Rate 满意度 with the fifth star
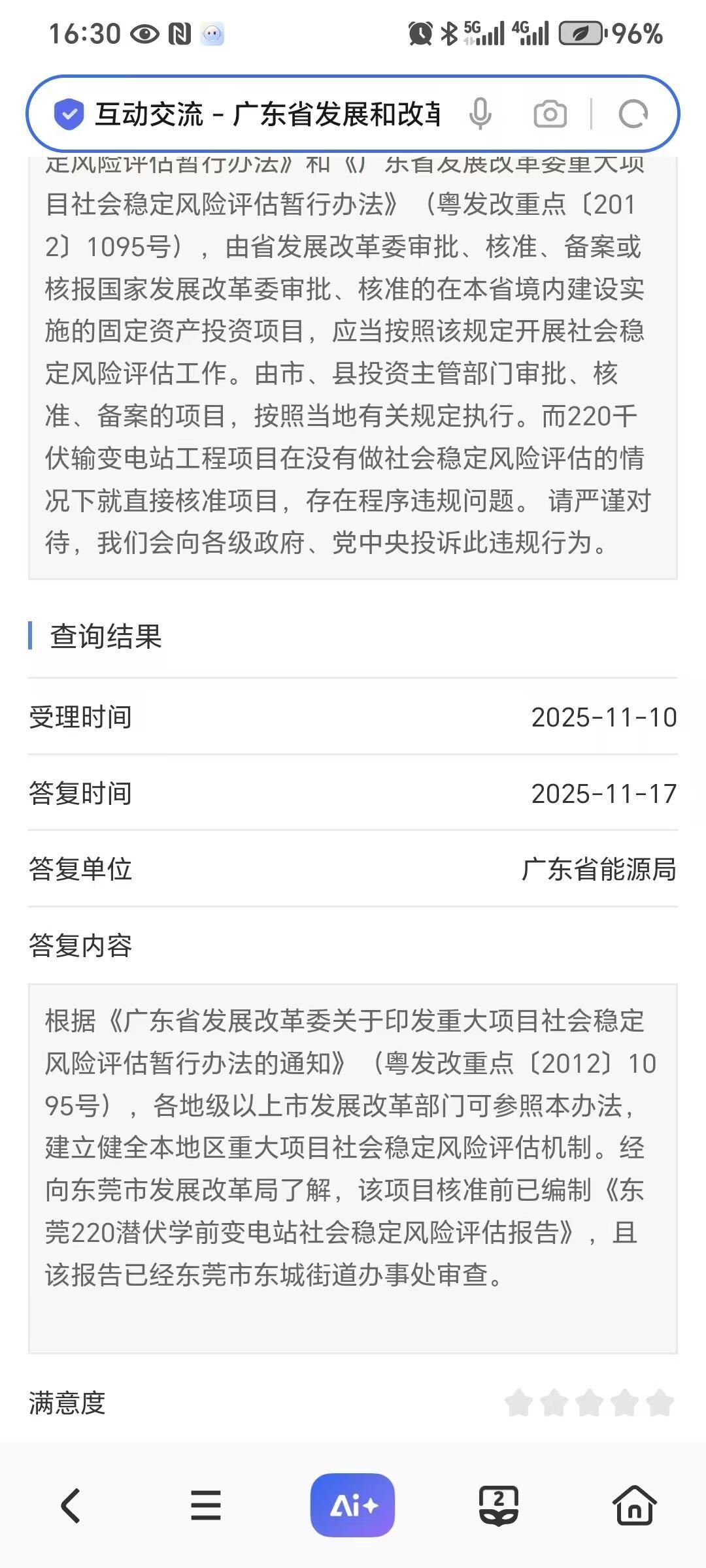The height and width of the screenshot is (1568, 706). coord(660,1403)
